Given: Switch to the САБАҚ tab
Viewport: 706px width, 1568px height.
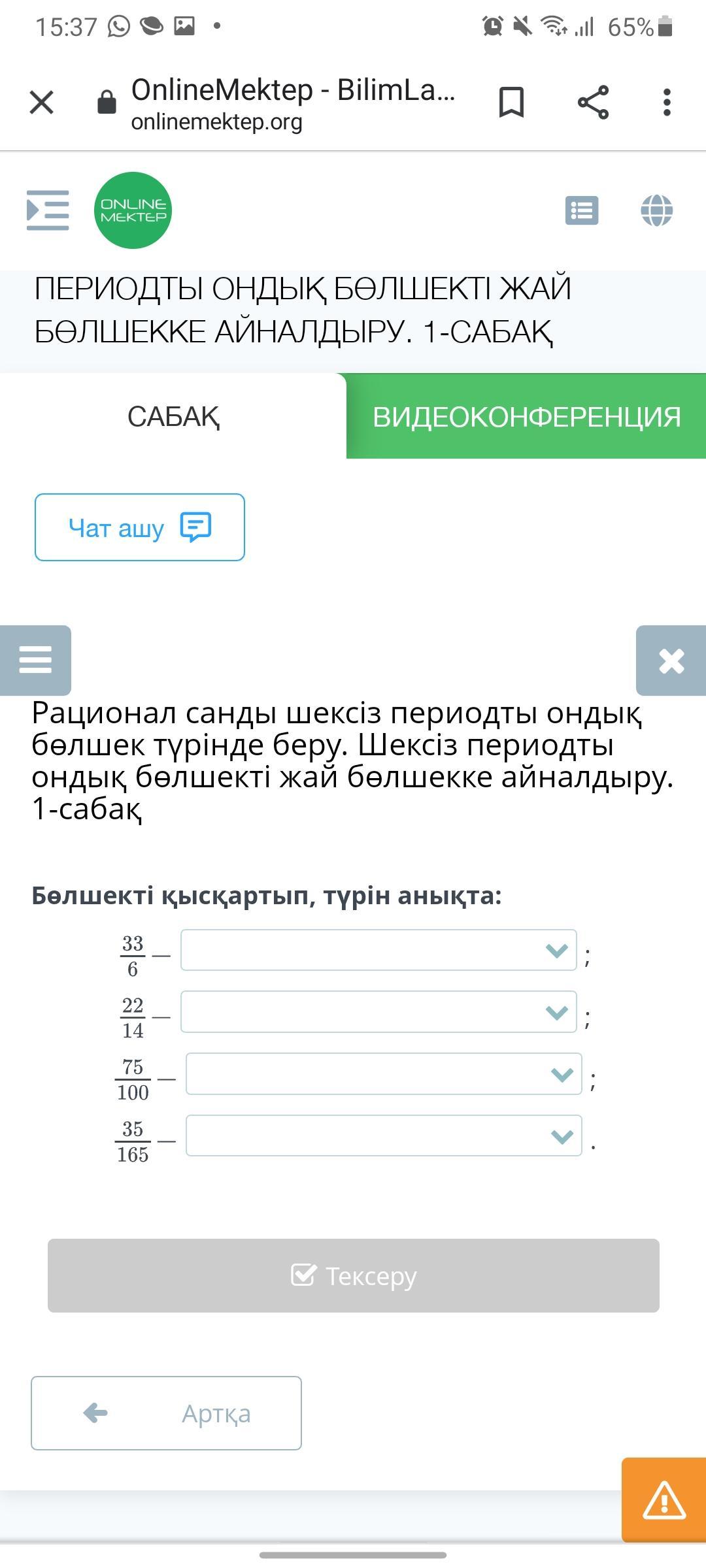Looking at the screenshot, I should pos(173,416).
